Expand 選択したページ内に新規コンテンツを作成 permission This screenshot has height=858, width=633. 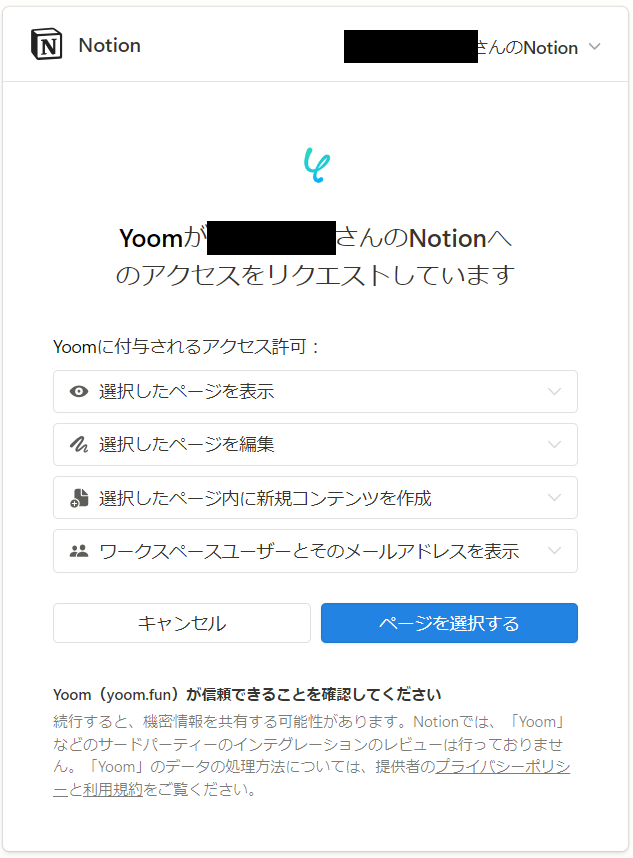pos(315,498)
